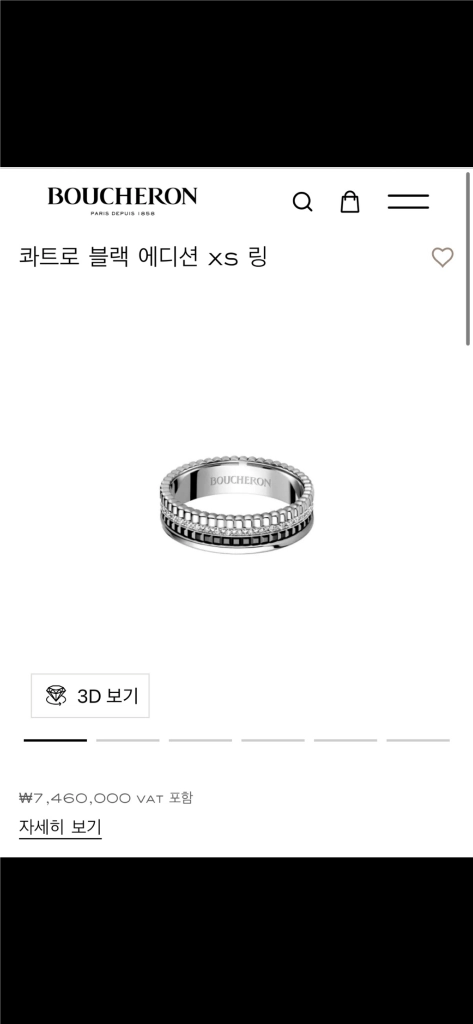Go to the Boucheron home logo
This screenshot has width=473, height=1024.
click(x=122, y=200)
